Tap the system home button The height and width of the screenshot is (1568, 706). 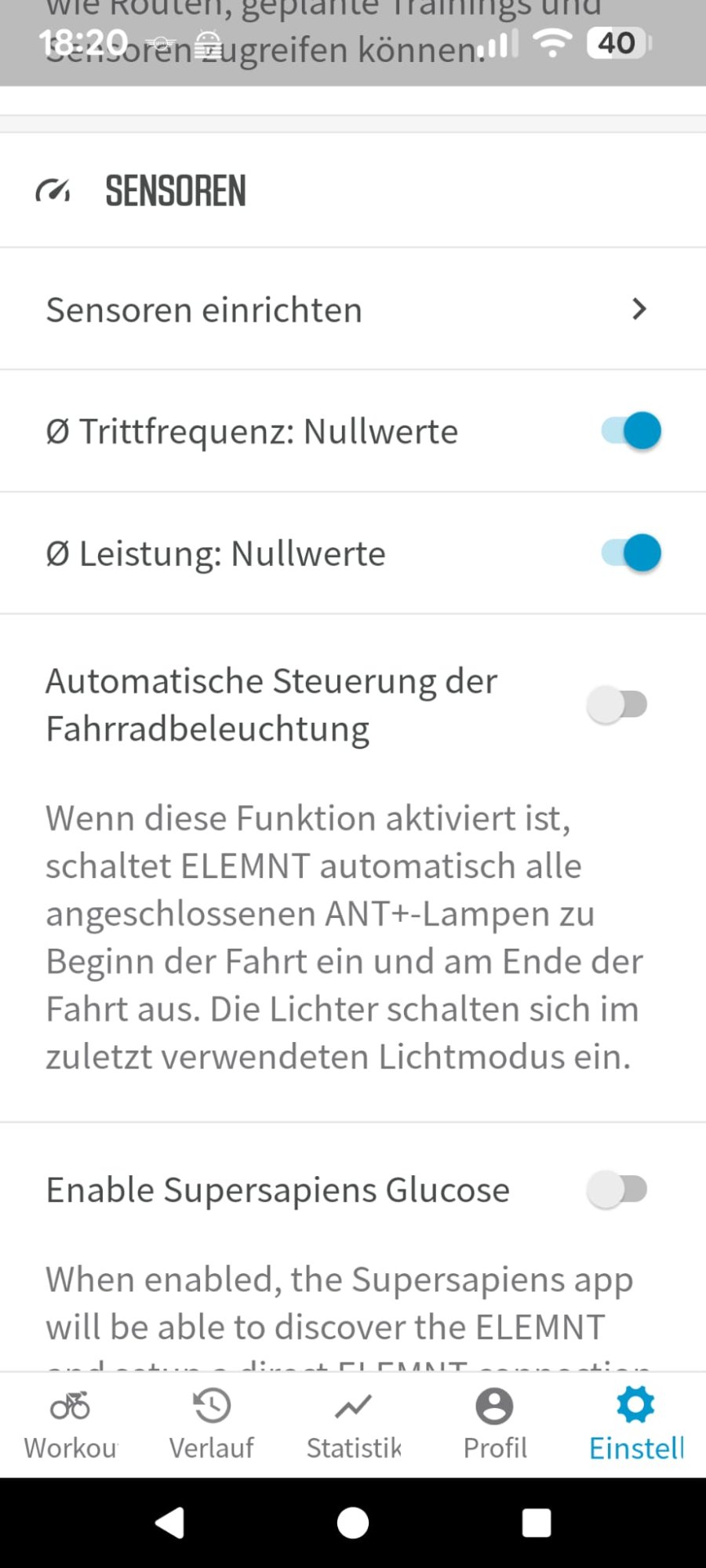click(353, 1523)
